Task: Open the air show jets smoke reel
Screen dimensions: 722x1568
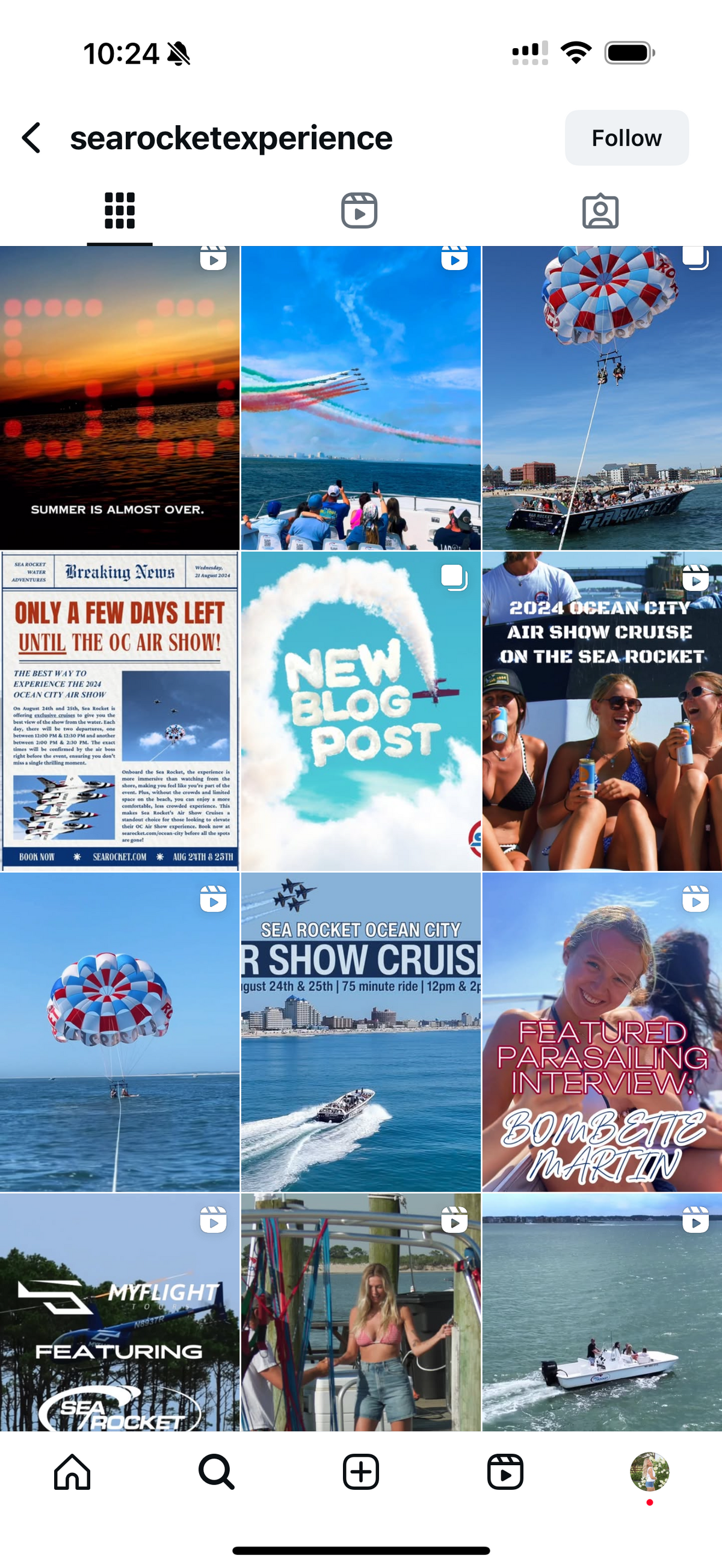Action: click(x=360, y=399)
